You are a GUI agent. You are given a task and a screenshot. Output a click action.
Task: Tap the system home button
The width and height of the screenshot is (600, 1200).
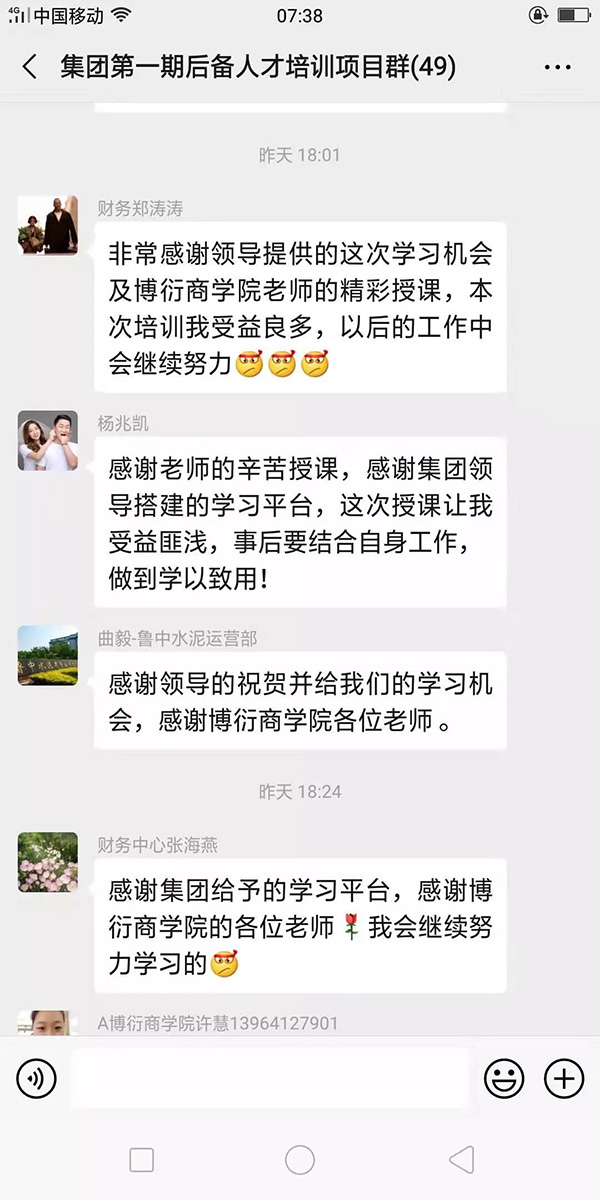click(300, 1160)
